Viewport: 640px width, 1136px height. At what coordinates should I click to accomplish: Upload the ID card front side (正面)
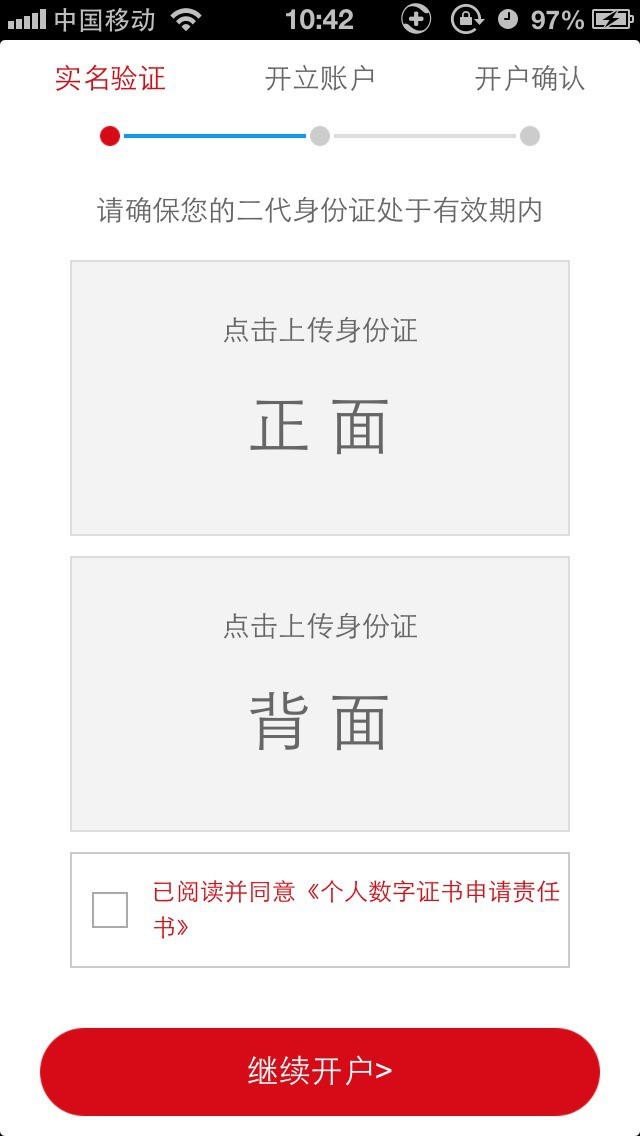[320, 398]
